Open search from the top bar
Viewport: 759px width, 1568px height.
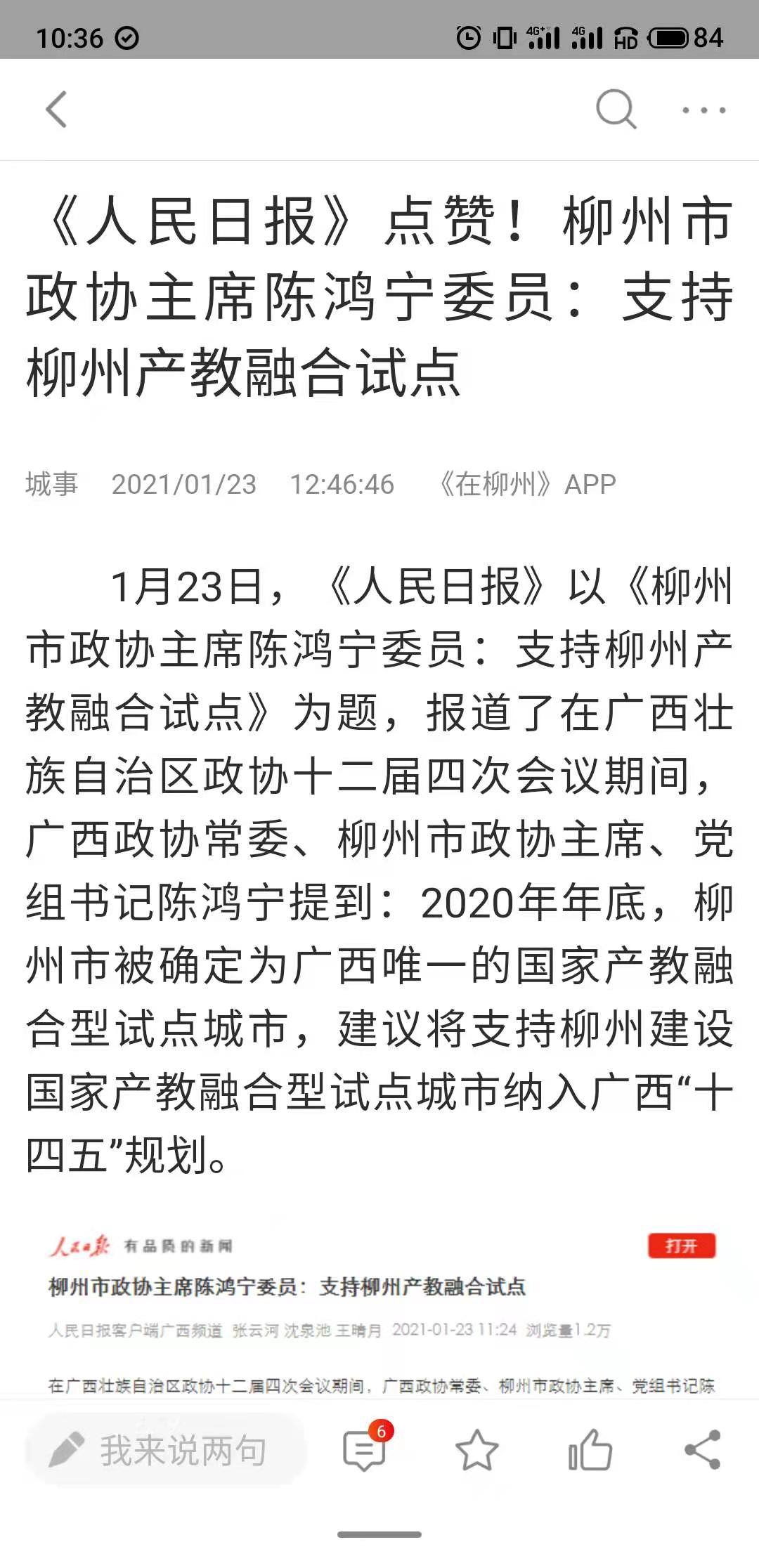pos(616,110)
